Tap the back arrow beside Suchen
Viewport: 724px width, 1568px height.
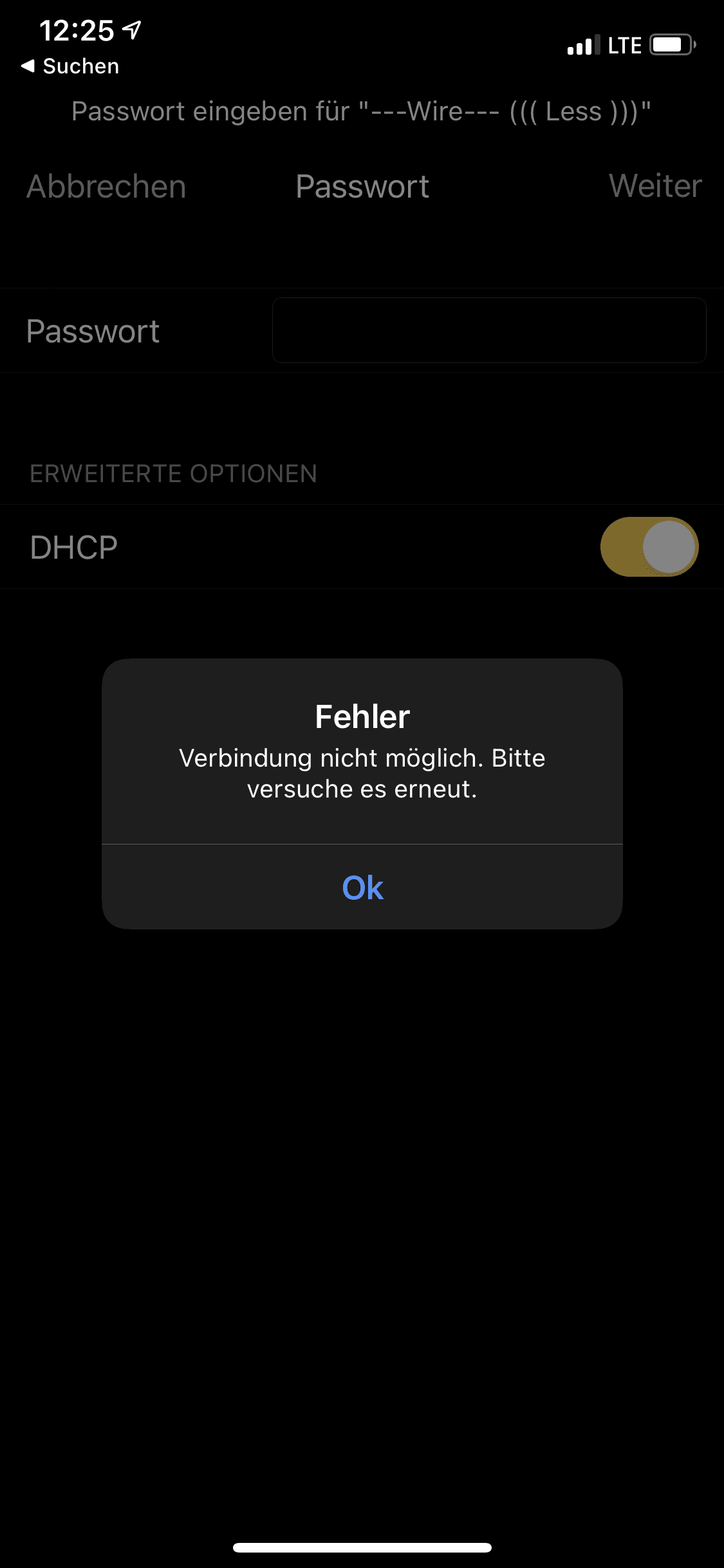28,64
